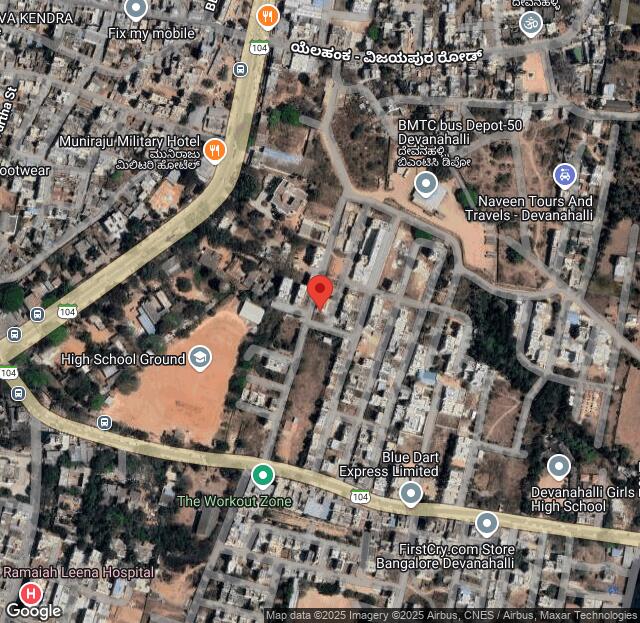This screenshot has height=623, width=640.
Task: Select the Devanahalli Girls High School marker
Action: 559,465
